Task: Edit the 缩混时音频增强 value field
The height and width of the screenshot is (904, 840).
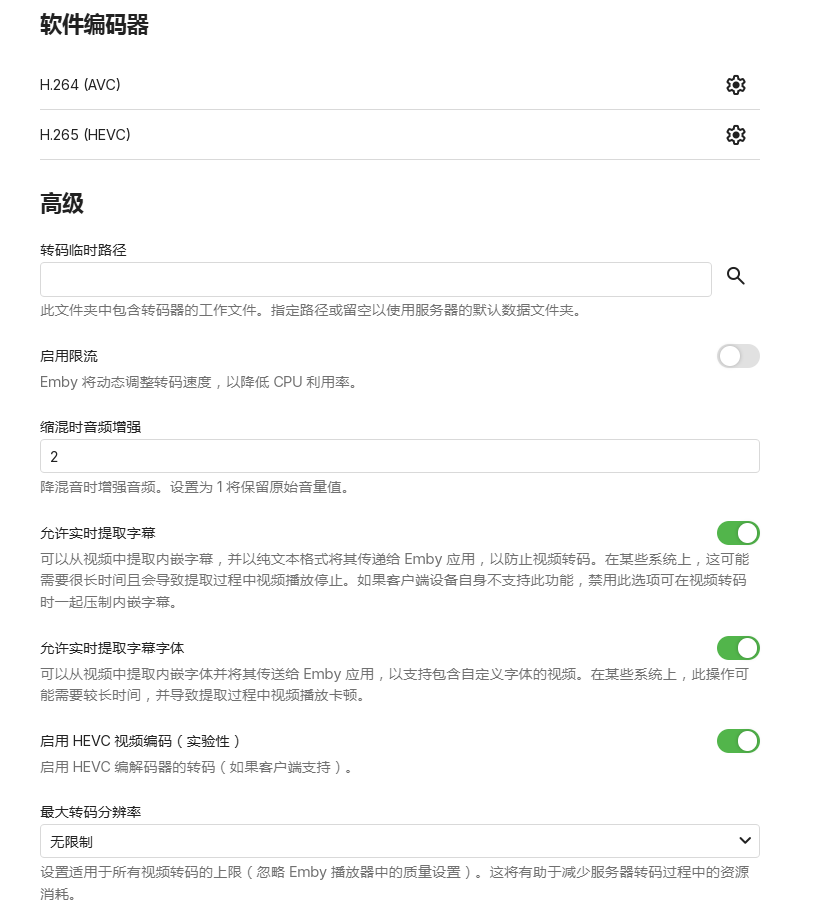Action: tap(399, 456)
